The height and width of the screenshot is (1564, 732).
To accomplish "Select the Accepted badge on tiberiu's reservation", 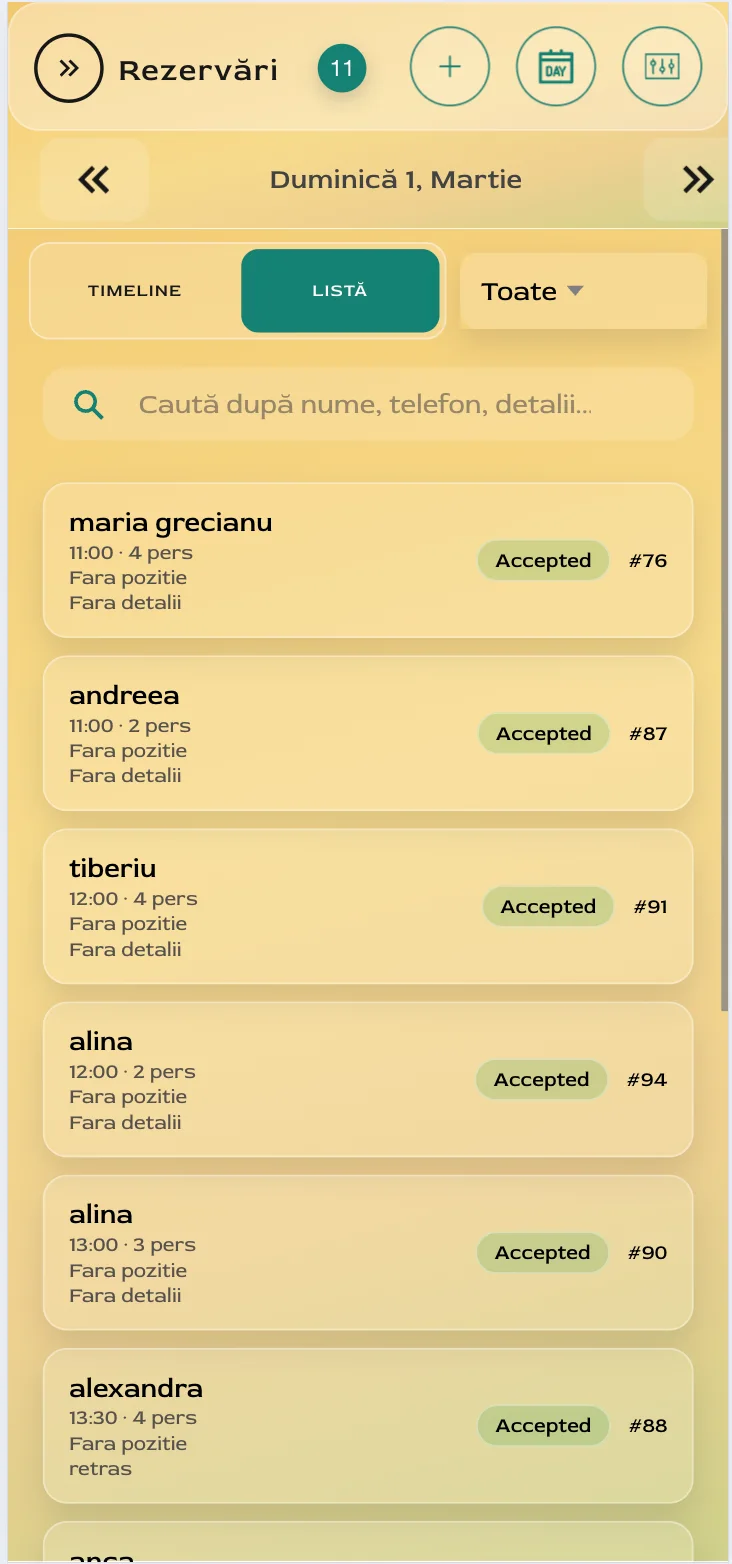I will click(548, 906).
